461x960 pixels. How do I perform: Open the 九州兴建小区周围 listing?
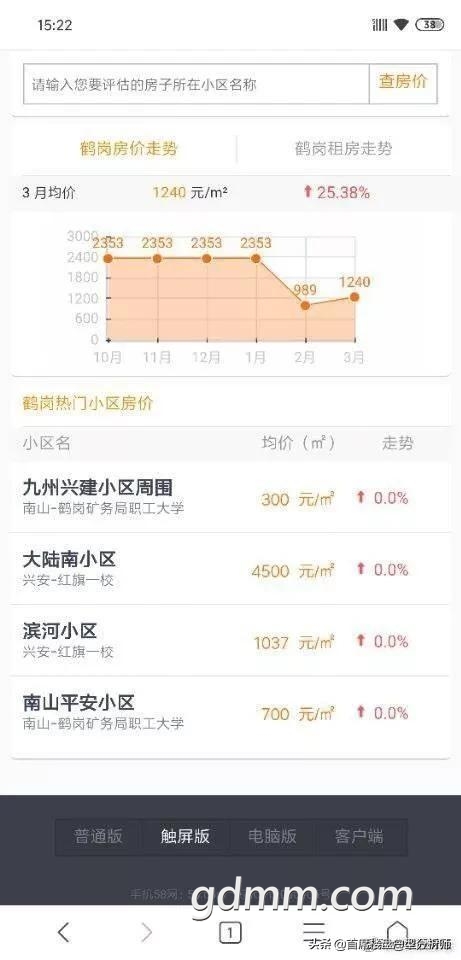(x=230, y=497)
